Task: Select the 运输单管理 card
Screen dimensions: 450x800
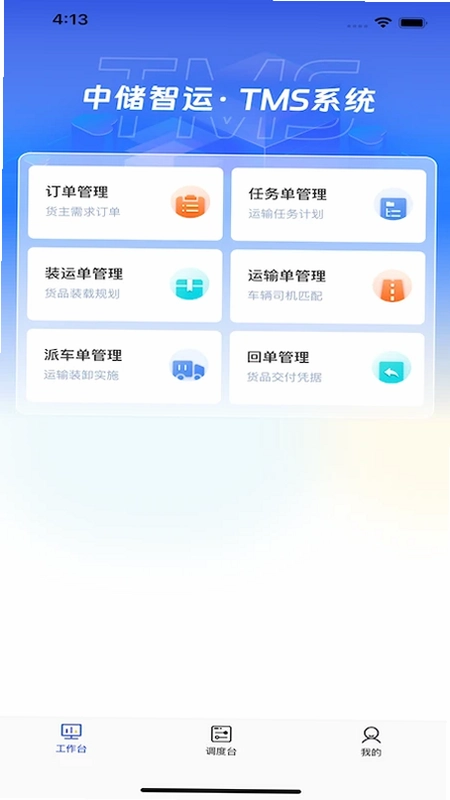Action: point(328,287)
